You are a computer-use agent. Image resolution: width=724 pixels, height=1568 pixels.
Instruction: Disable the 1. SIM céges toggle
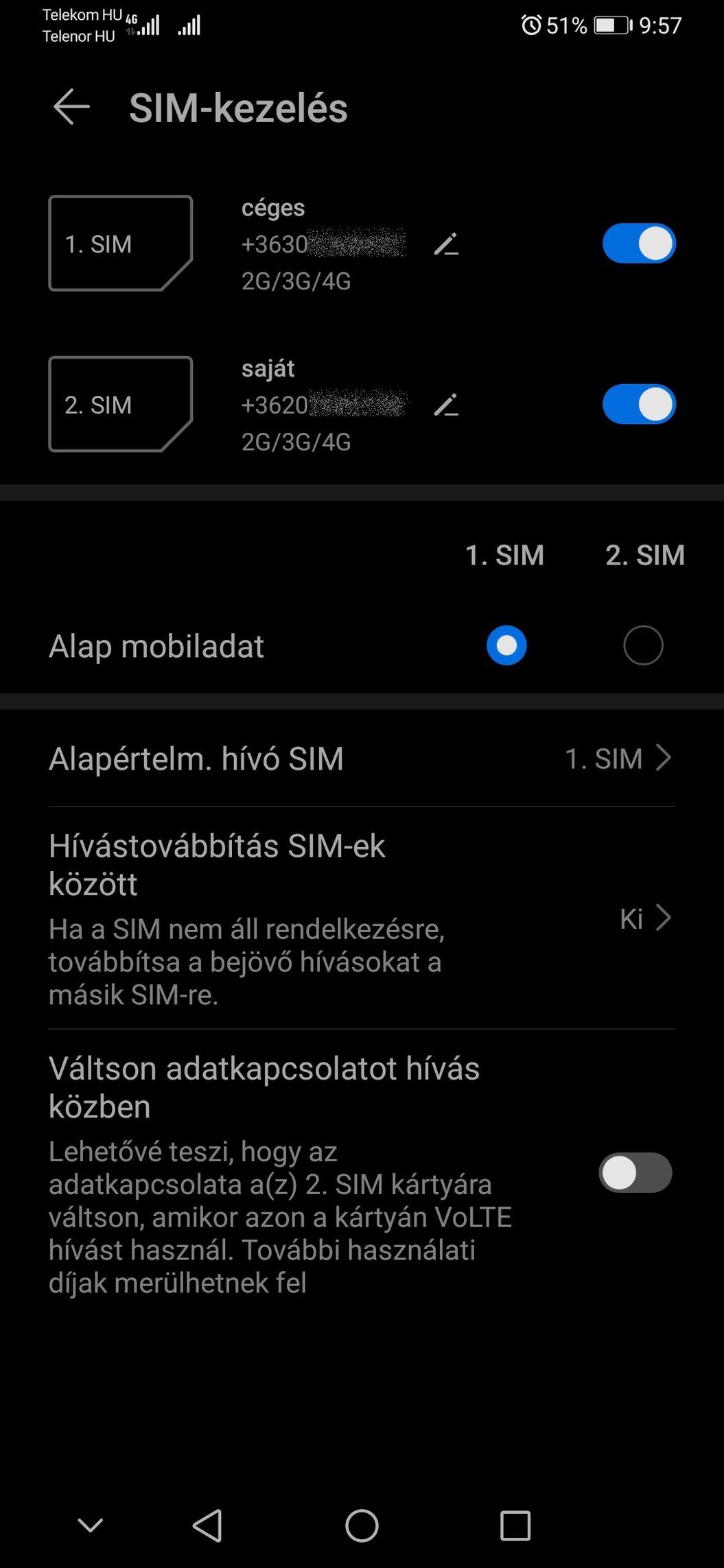pos(639,243)
